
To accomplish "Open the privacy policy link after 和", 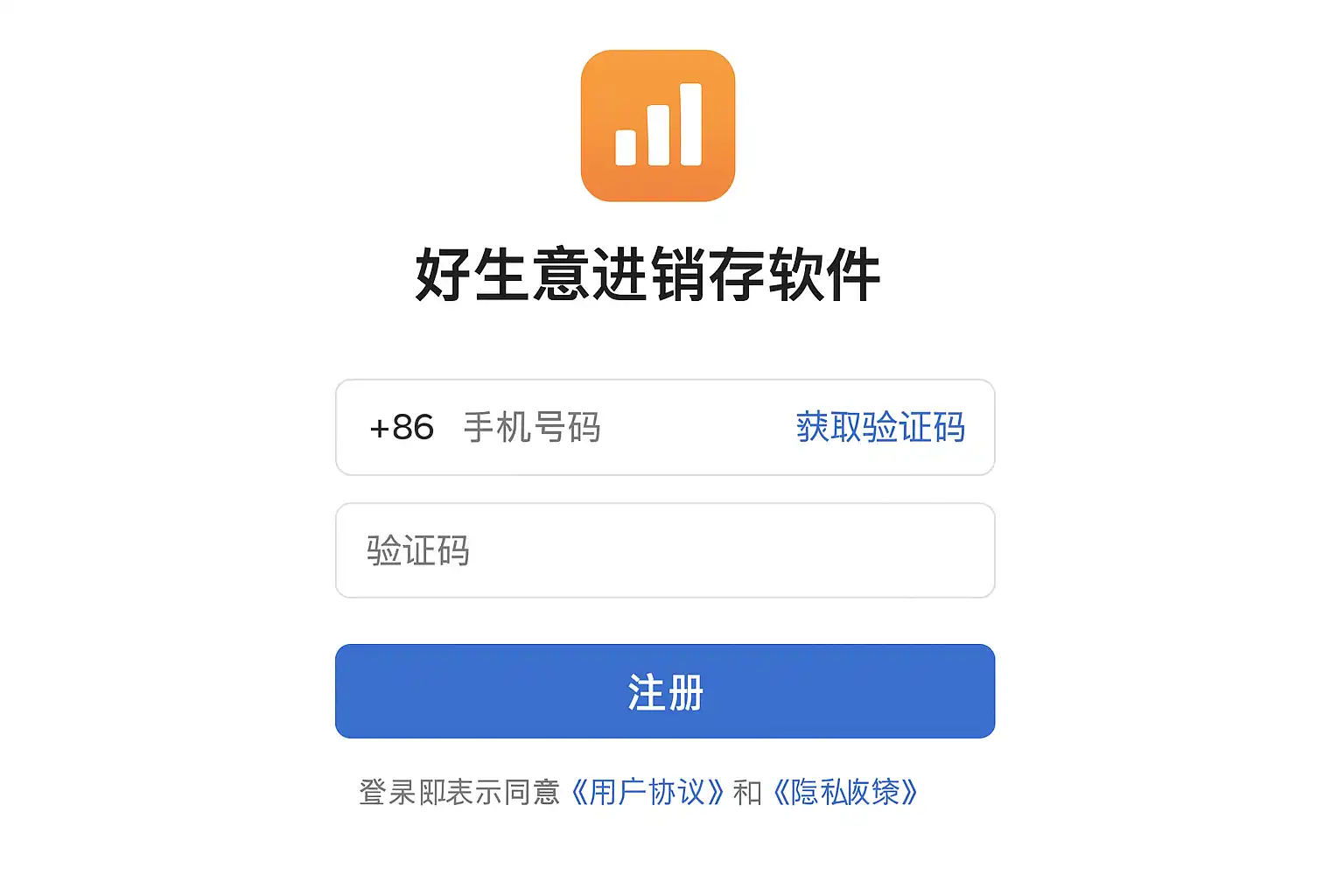I will pos(845,793).
